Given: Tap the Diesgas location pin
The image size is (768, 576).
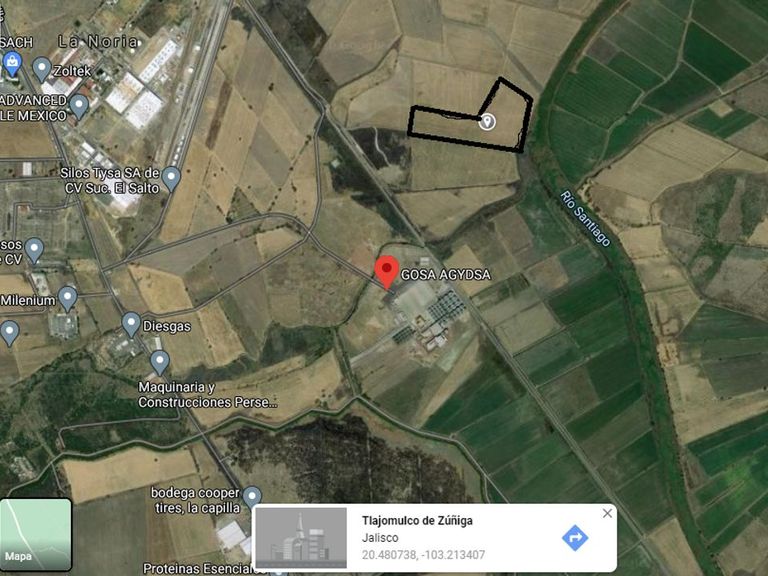Looking at the screenshot, I should point(131,324).
